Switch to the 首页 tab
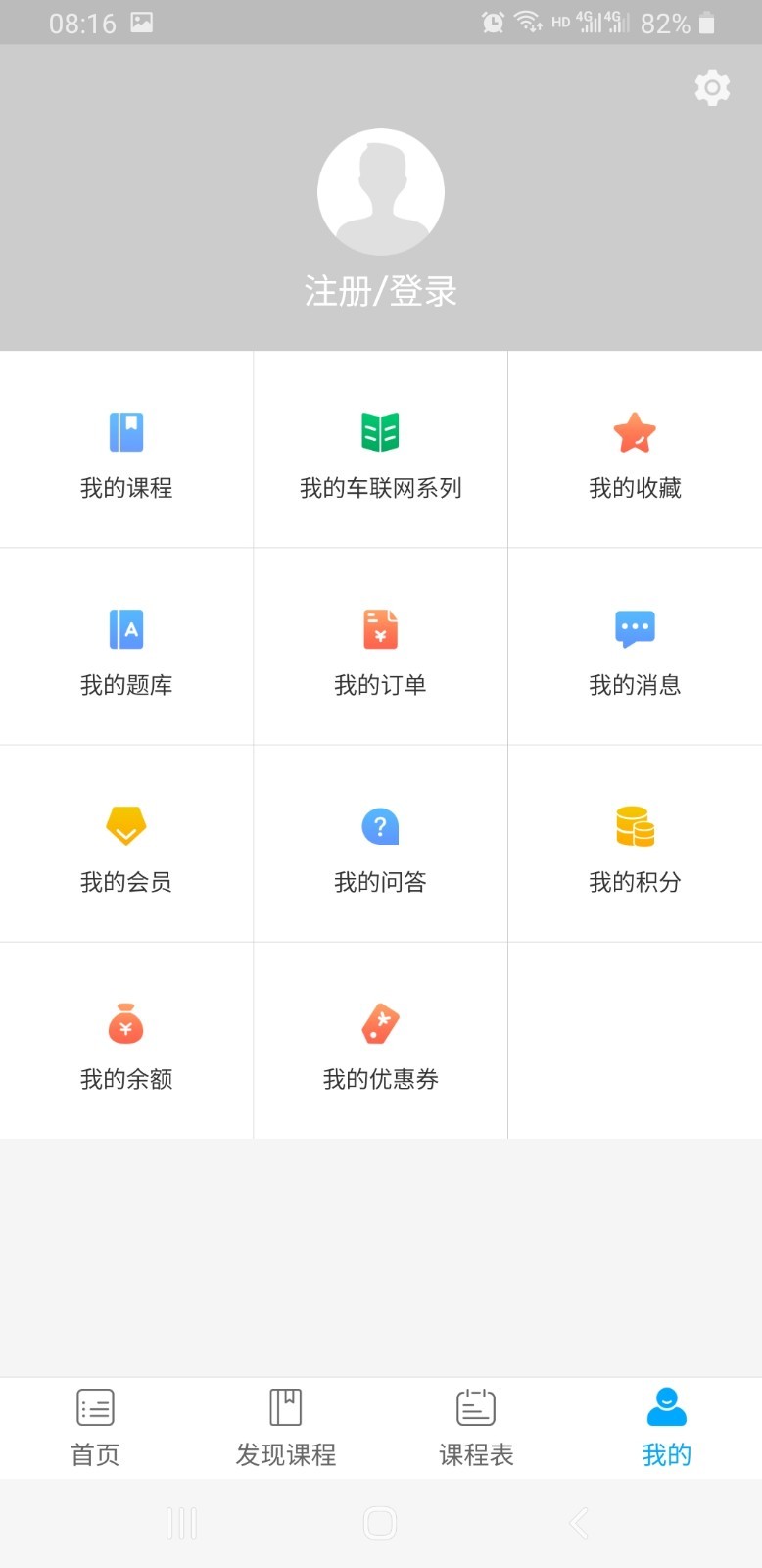The width and height of the screenshot is (762, 1568). click(x=95, y=1427)
